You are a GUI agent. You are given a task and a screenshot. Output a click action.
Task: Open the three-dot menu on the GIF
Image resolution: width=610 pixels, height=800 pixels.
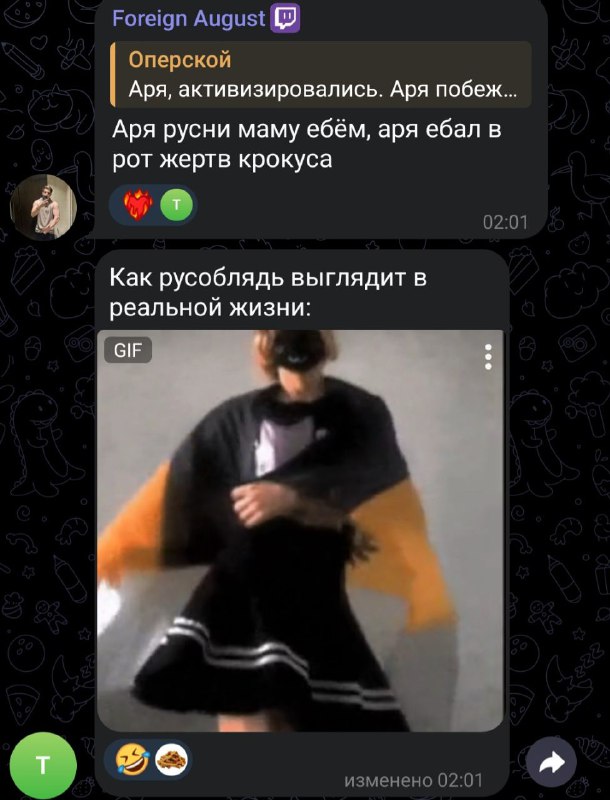coord(488,357)
